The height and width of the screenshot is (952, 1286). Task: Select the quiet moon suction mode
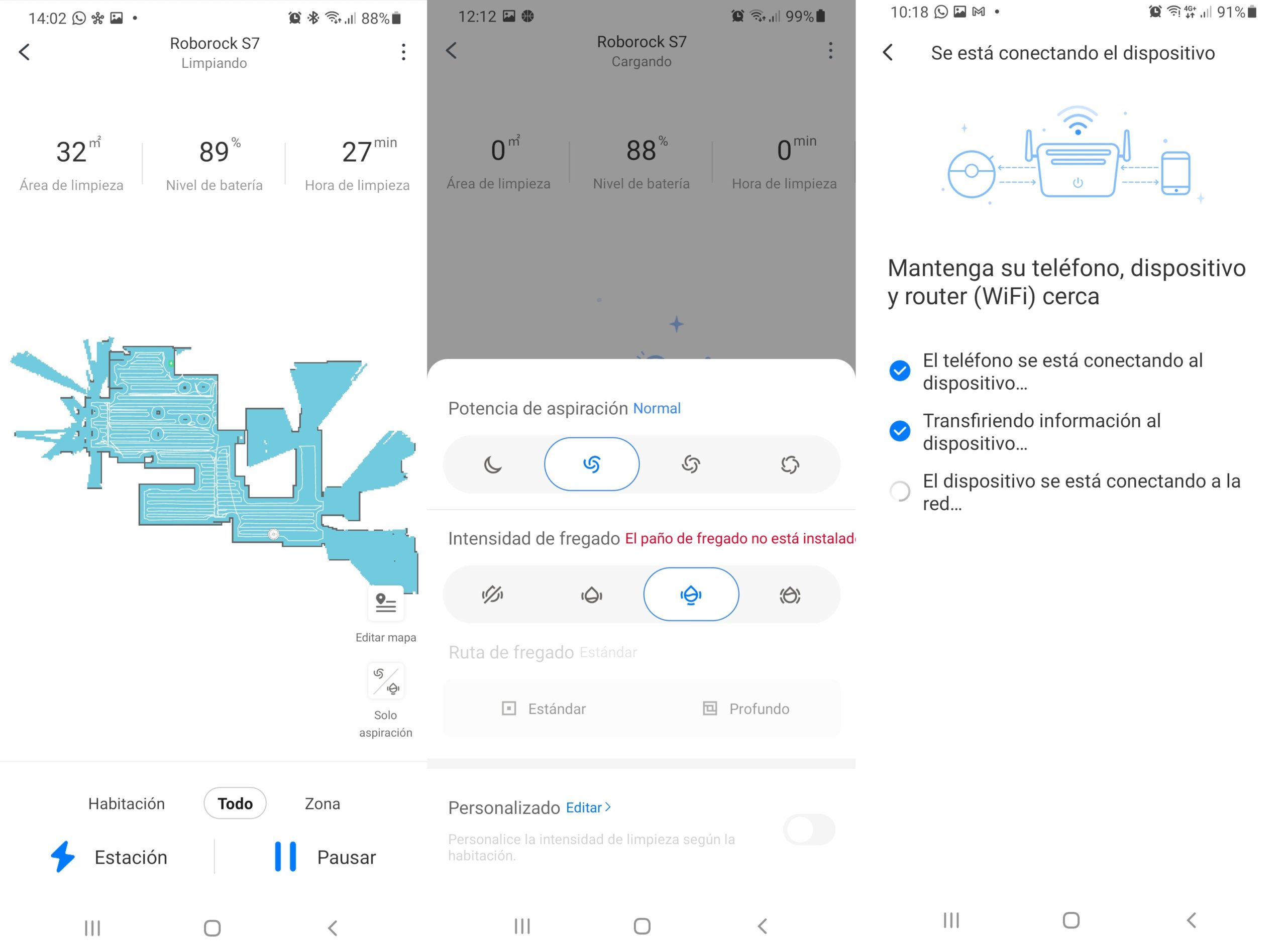pyautogui.click(x=493, y=464)
